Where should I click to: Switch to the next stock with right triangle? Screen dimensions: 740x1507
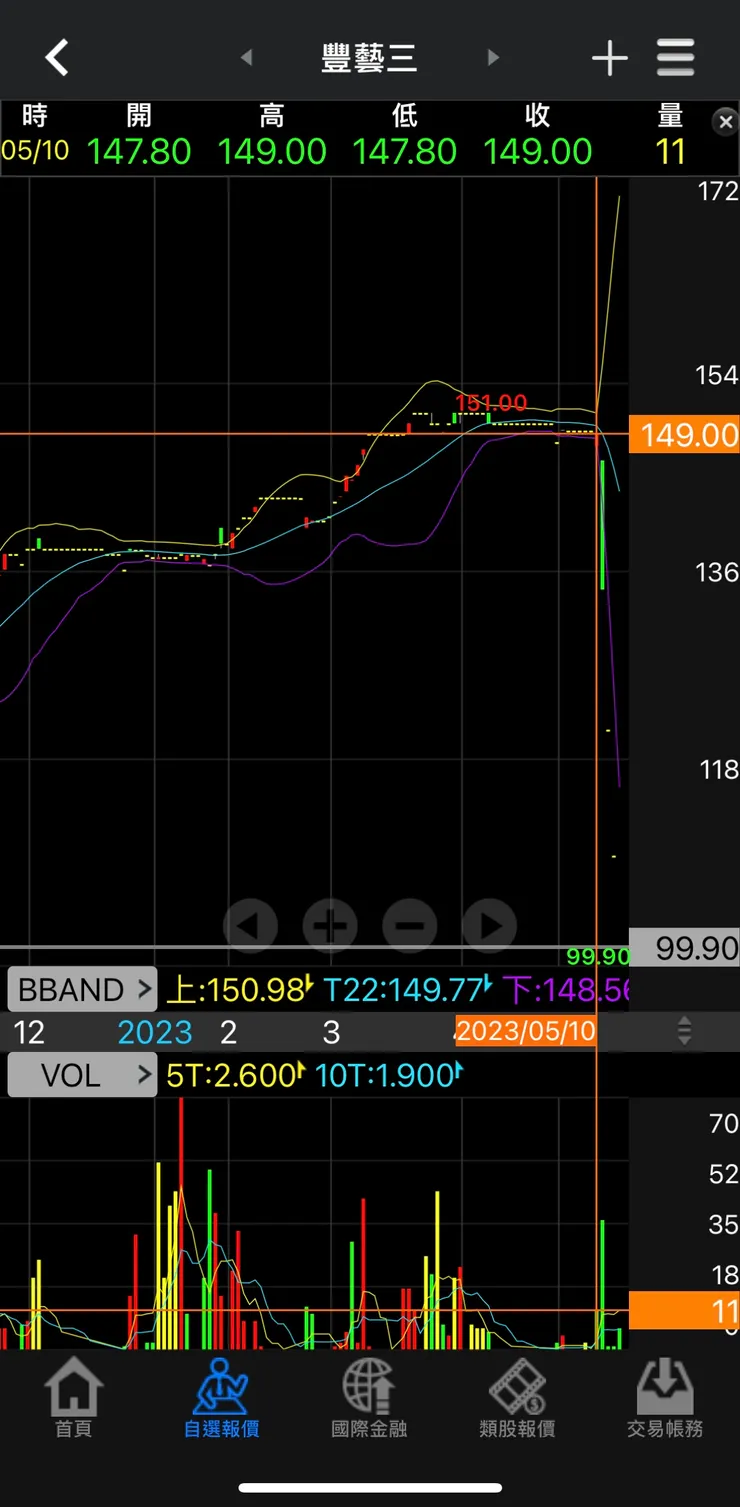tap(492, 58)
